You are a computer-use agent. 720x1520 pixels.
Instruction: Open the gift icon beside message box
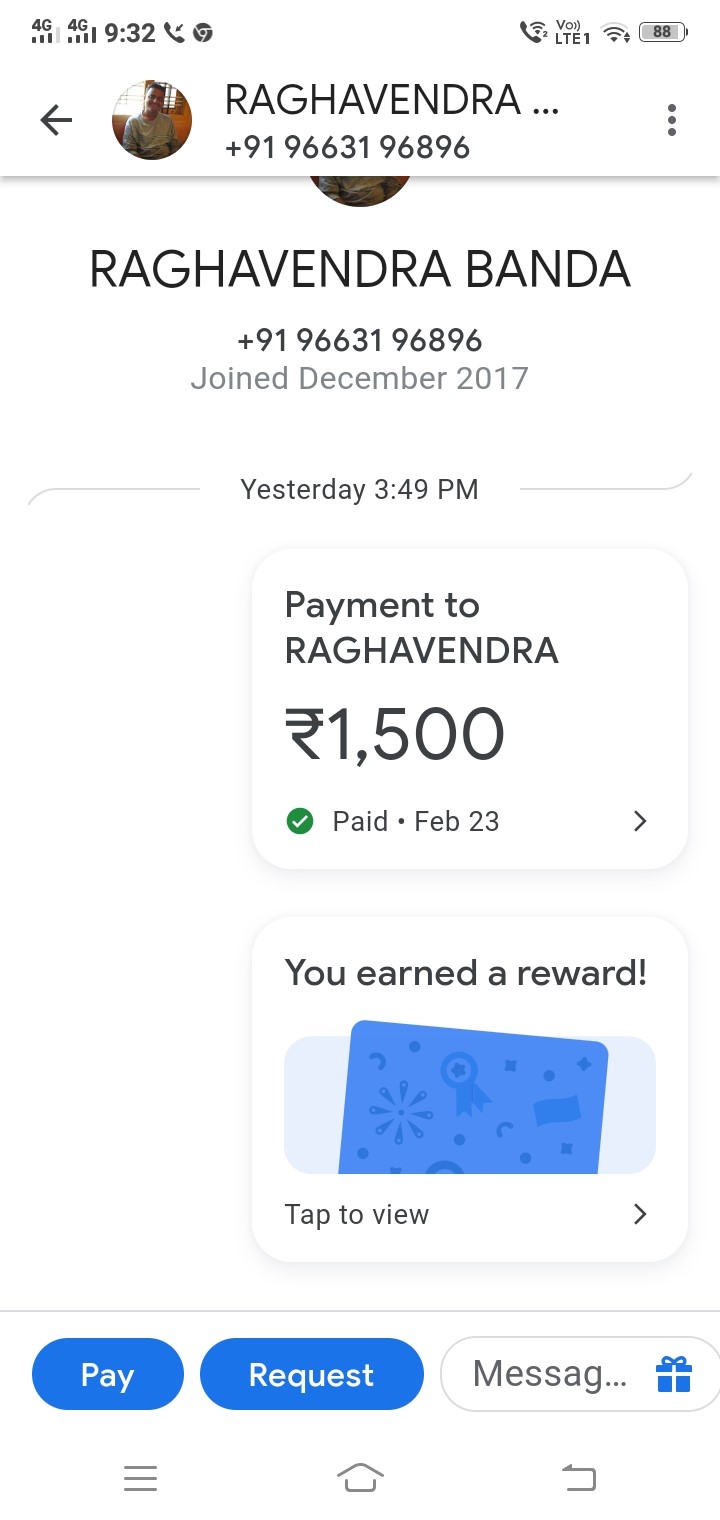(x=674, y=1374)
